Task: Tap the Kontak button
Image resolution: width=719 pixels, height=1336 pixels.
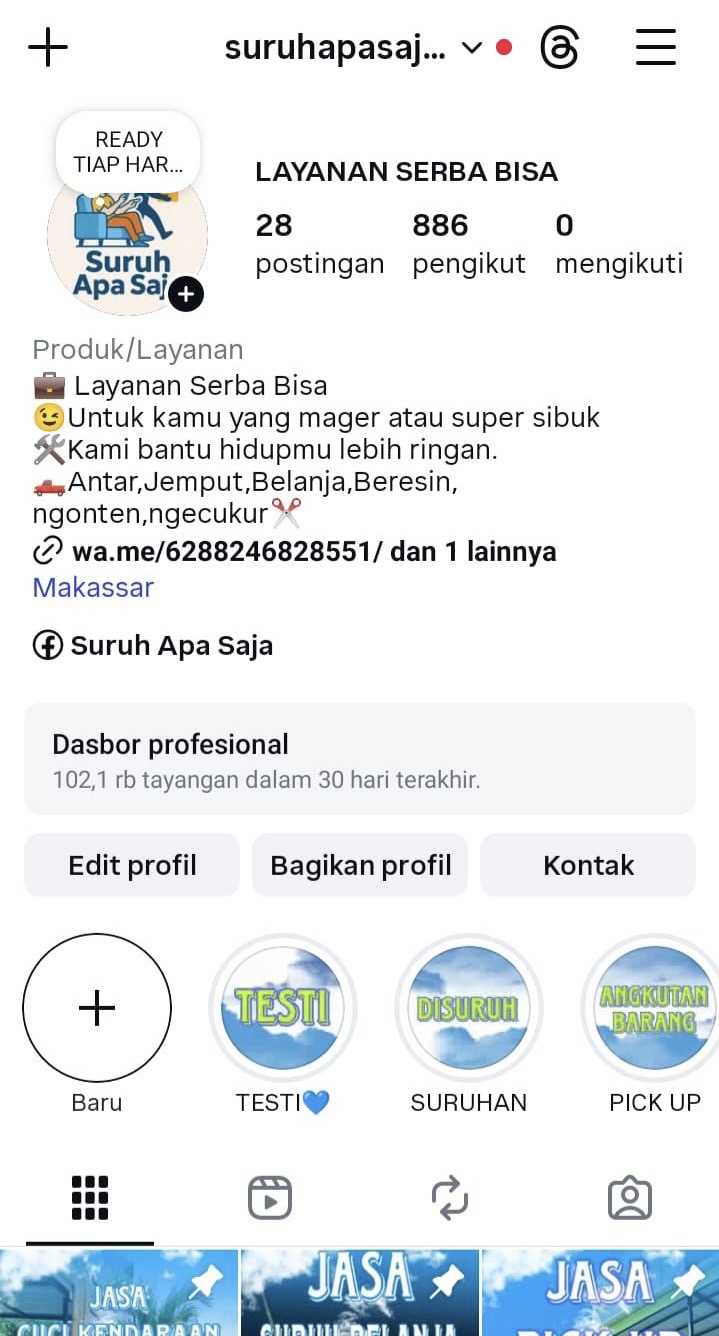Action: 588,865
